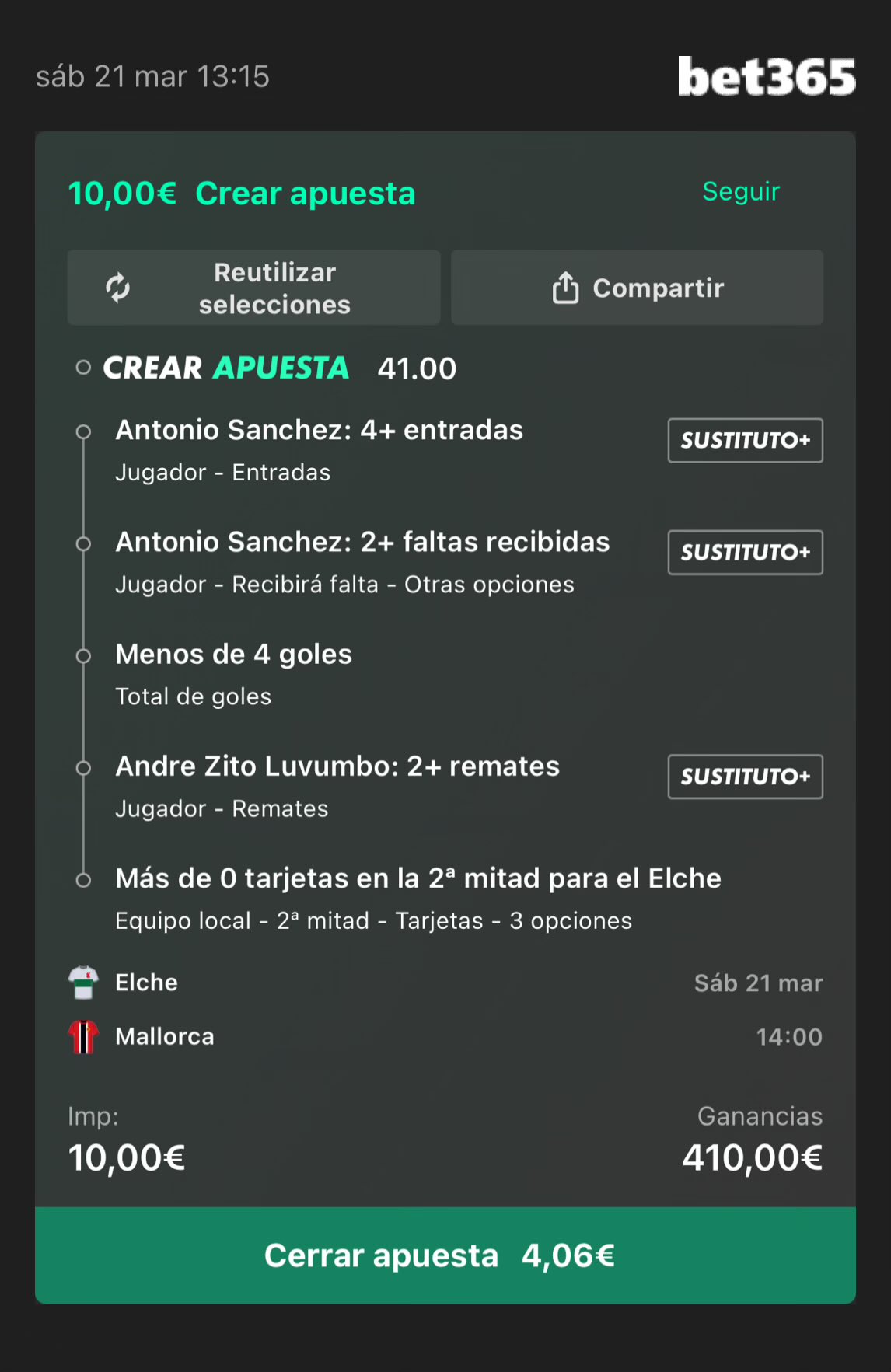
Task: Share the bet via Compartir
Action: point(637,288)
